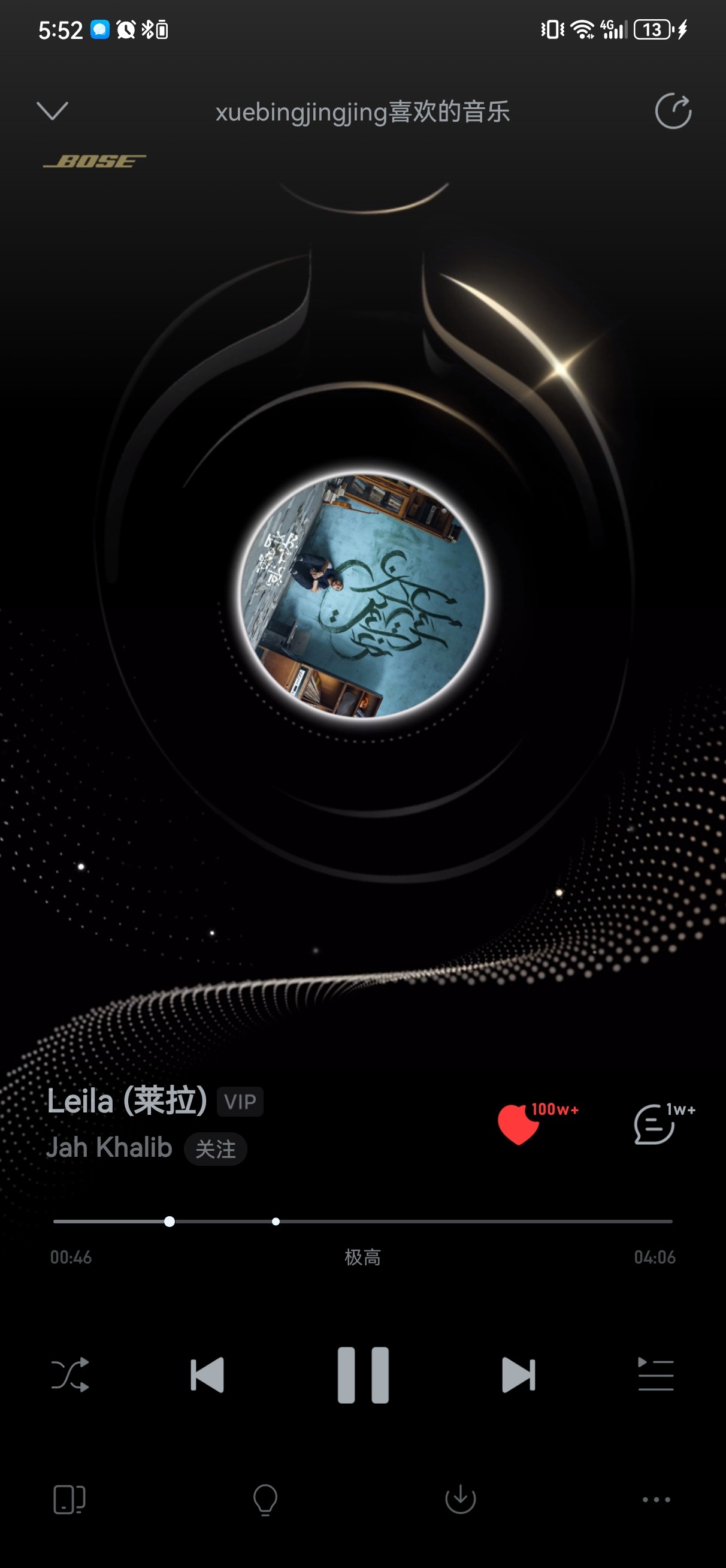Collapse the player with the down chevron
The height and width of the screenshot is (1568, 726).
click(x=52, y=111)
